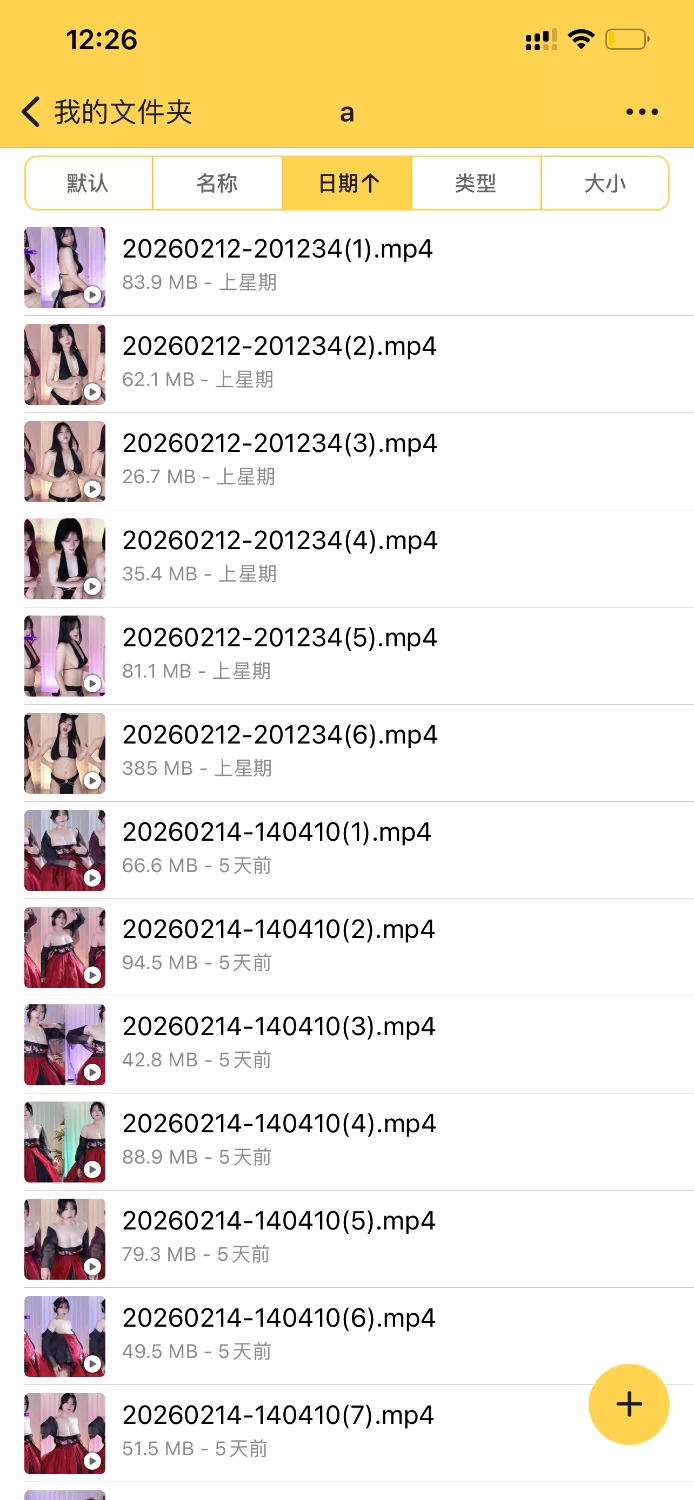694x1500 pixels.
Task: Open the 385 MB file 20260212-201234(6).mp4
Action: pos(279,735)
